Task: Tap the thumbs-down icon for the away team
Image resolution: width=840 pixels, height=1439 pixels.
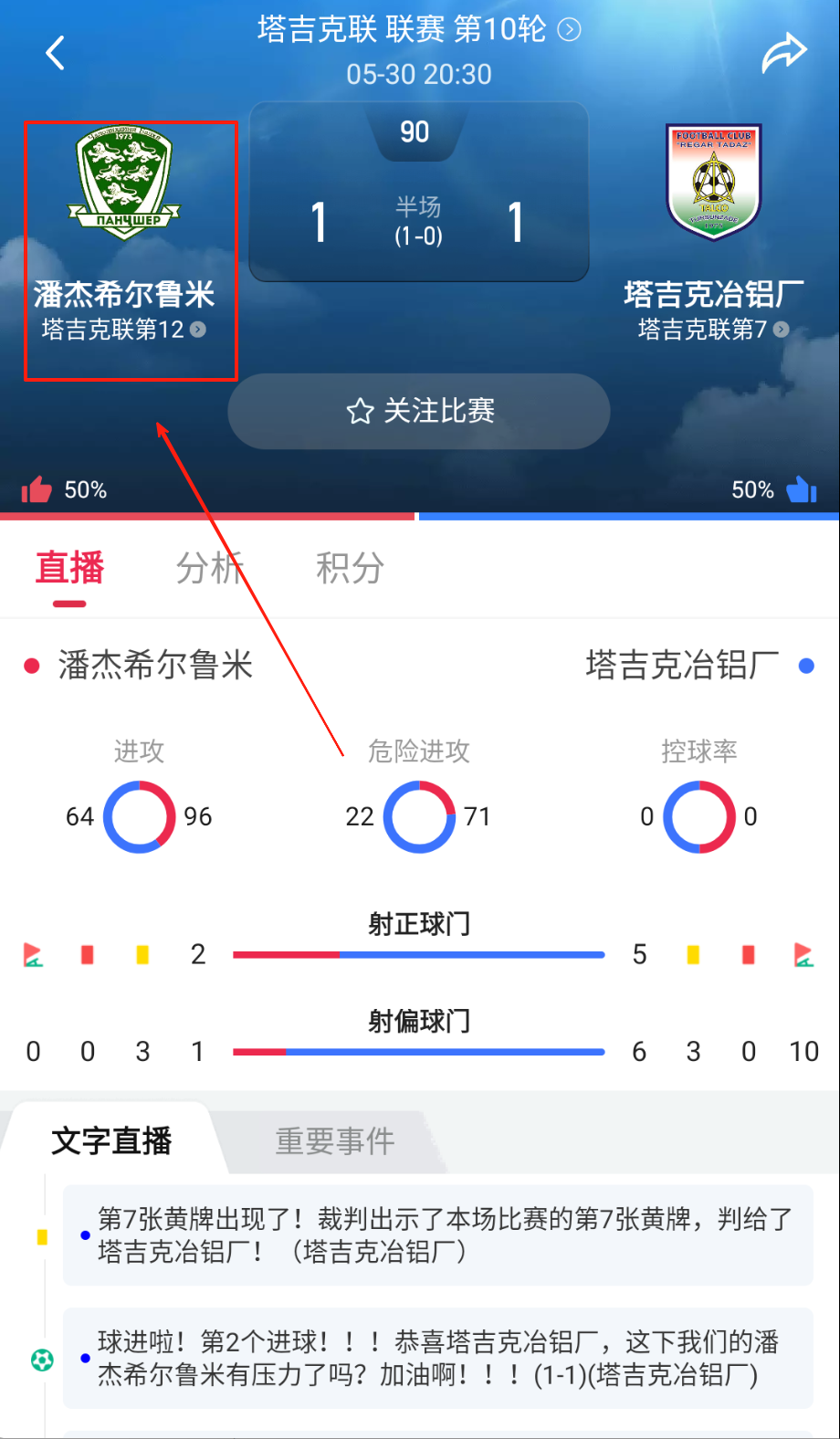Action: 802,489
